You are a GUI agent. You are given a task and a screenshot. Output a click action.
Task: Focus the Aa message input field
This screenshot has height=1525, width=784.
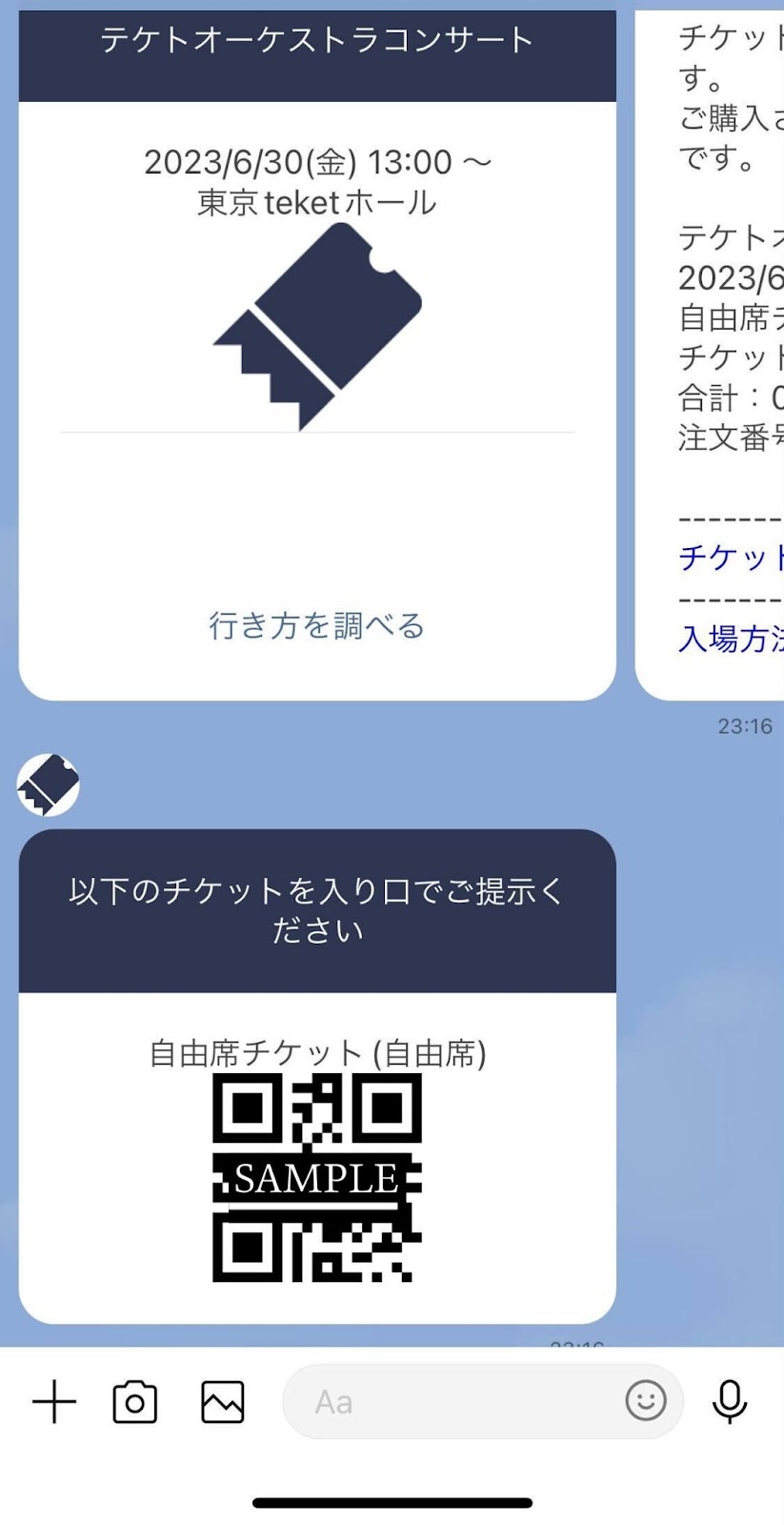pos(457,1402)
